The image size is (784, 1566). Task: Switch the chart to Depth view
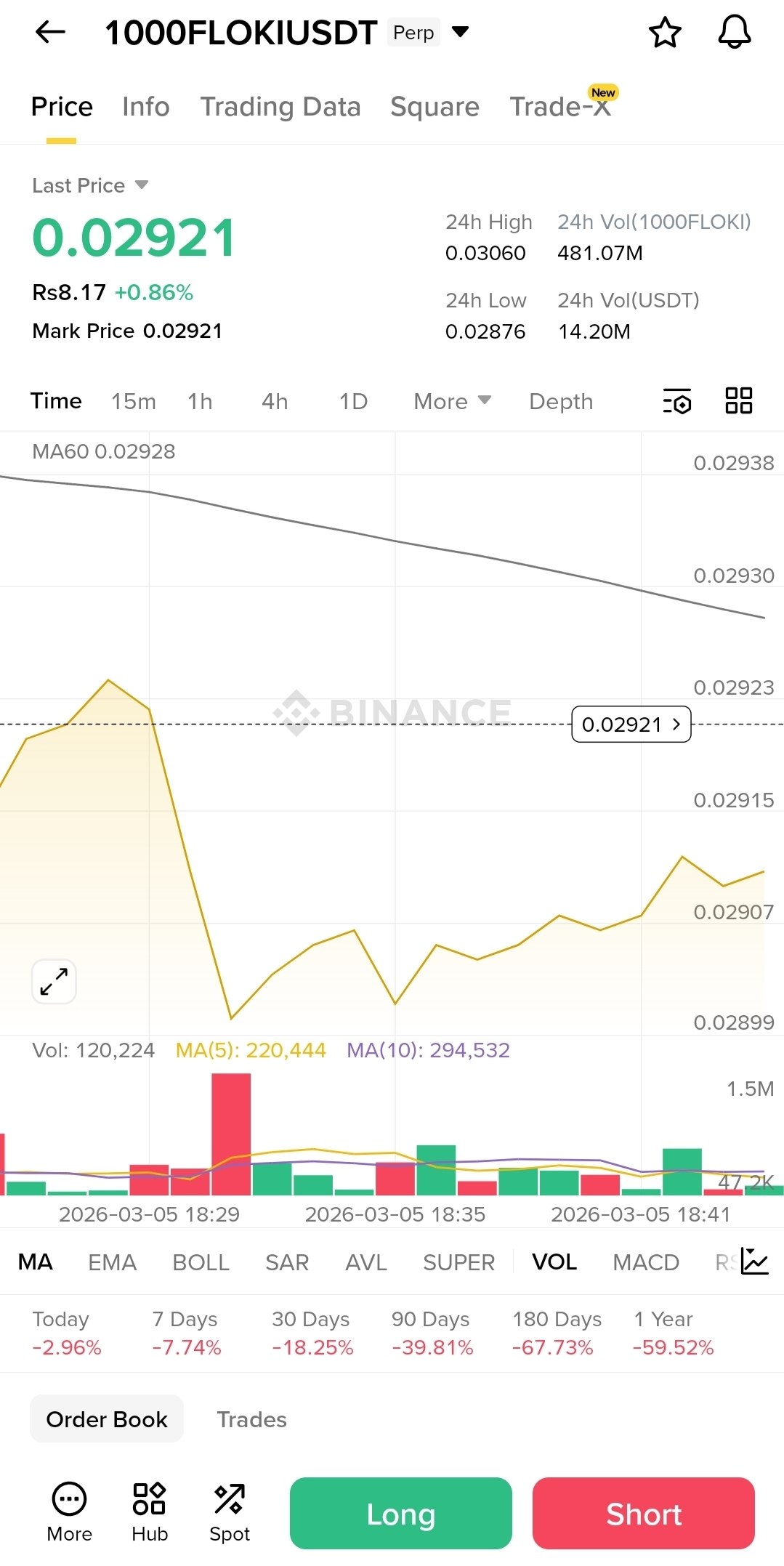point(561,401)
